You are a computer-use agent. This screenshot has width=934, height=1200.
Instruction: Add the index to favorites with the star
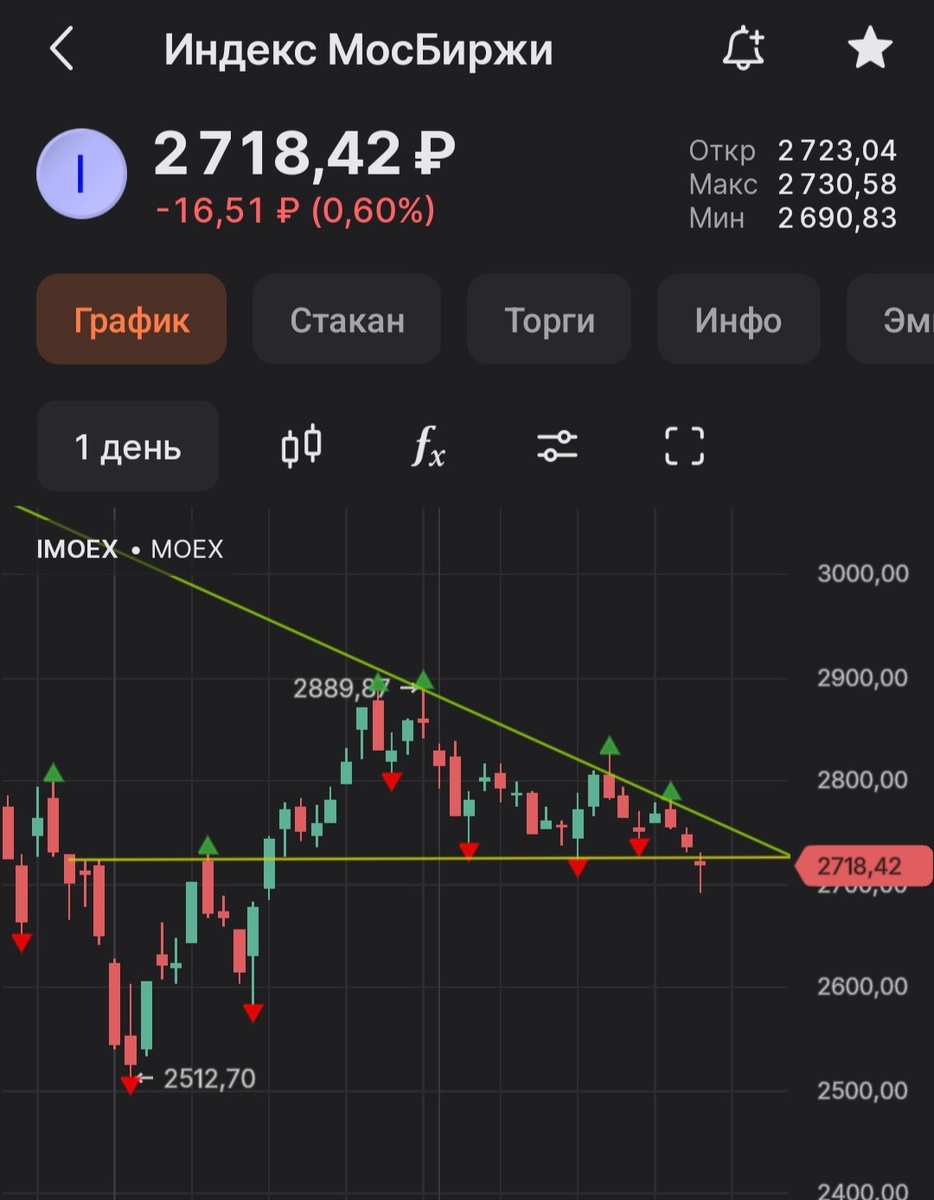point(870,49)
